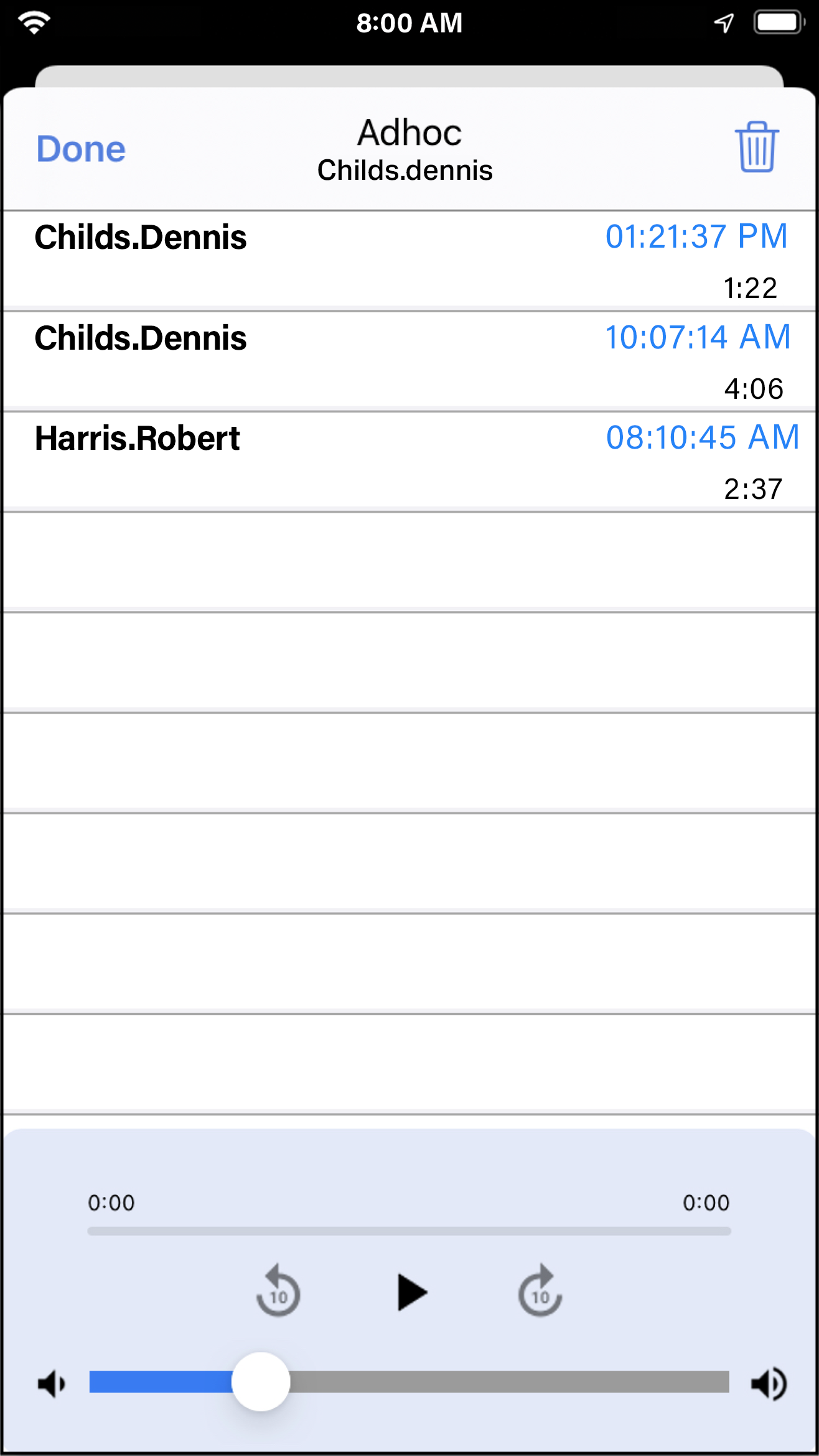Tap the low volume speaker icon
This screenshot has height=1456, width=819.
click(x=52, y=1384)
